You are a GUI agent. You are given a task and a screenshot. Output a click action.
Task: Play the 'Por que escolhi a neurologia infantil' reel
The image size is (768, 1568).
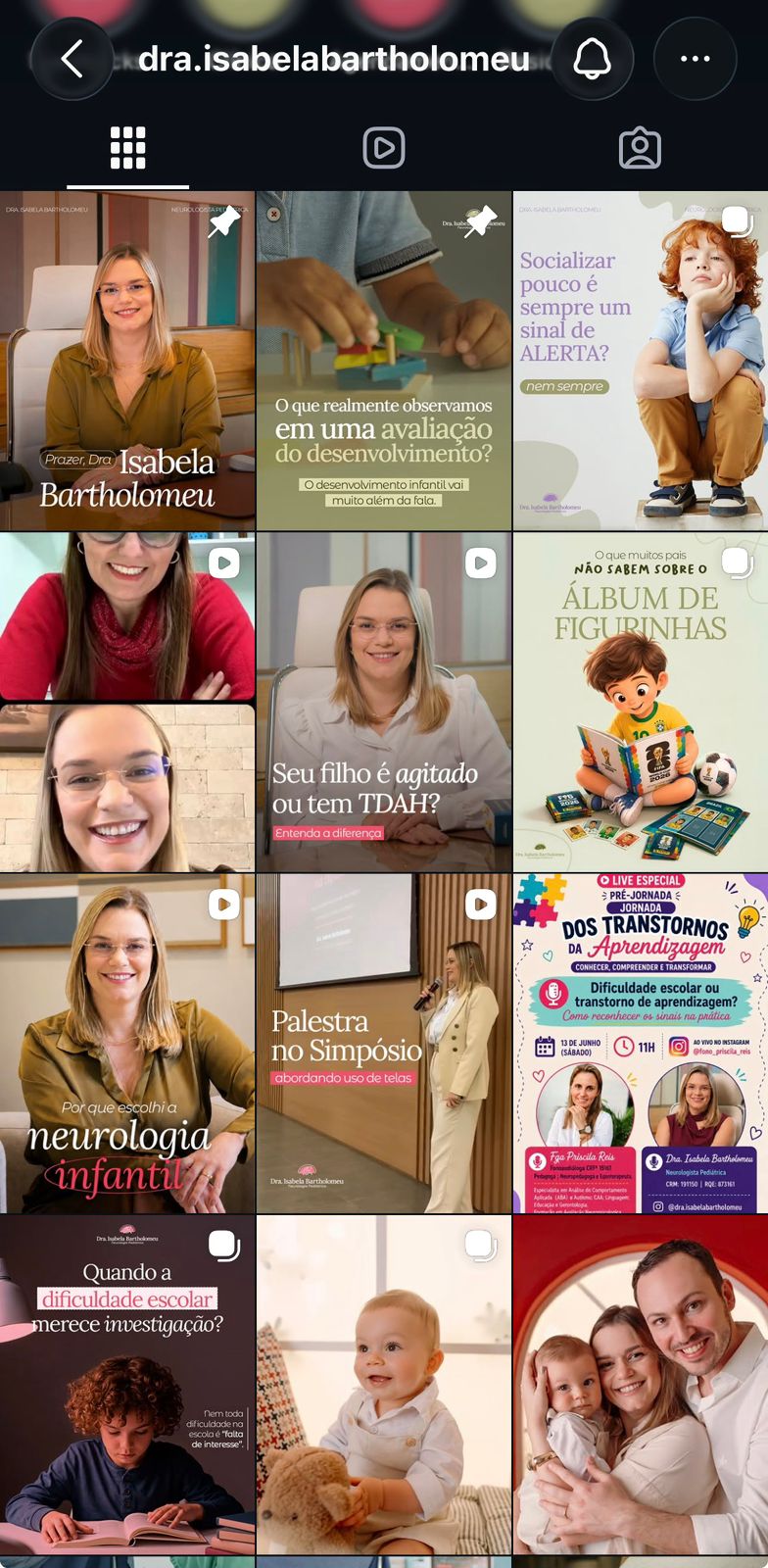127,1043
